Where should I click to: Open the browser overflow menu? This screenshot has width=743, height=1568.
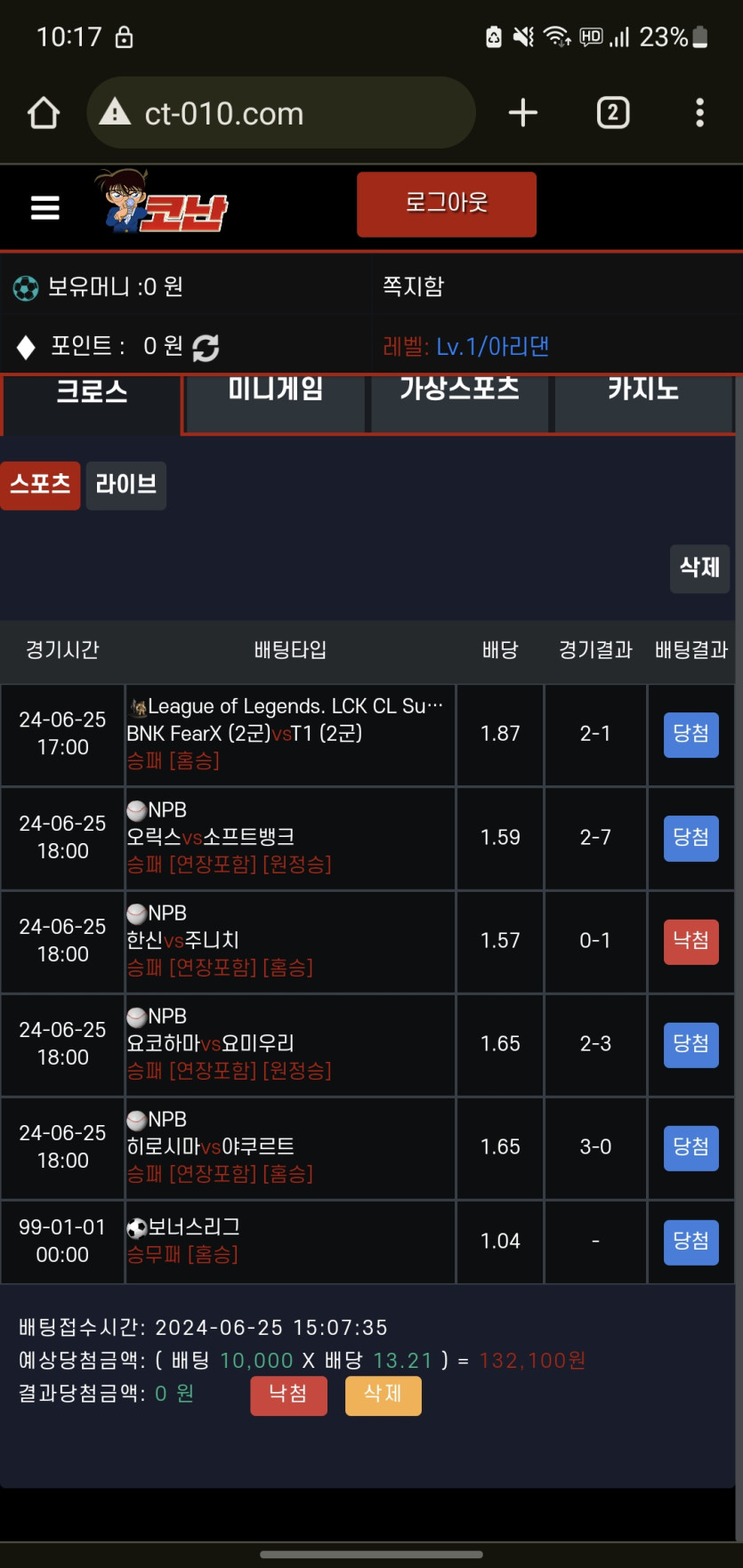point(700,113)
